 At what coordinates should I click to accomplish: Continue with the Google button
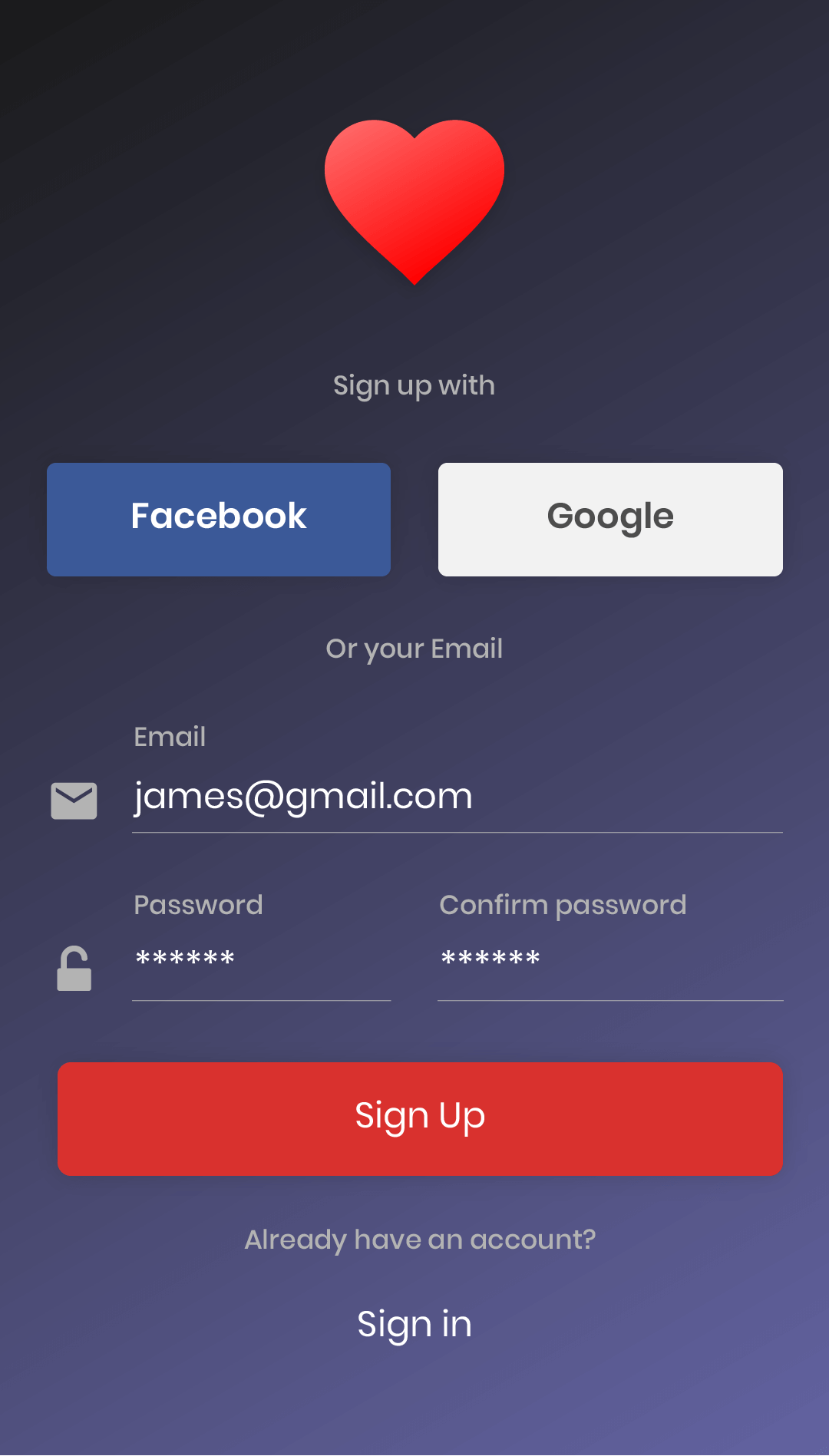click(610, 519)
